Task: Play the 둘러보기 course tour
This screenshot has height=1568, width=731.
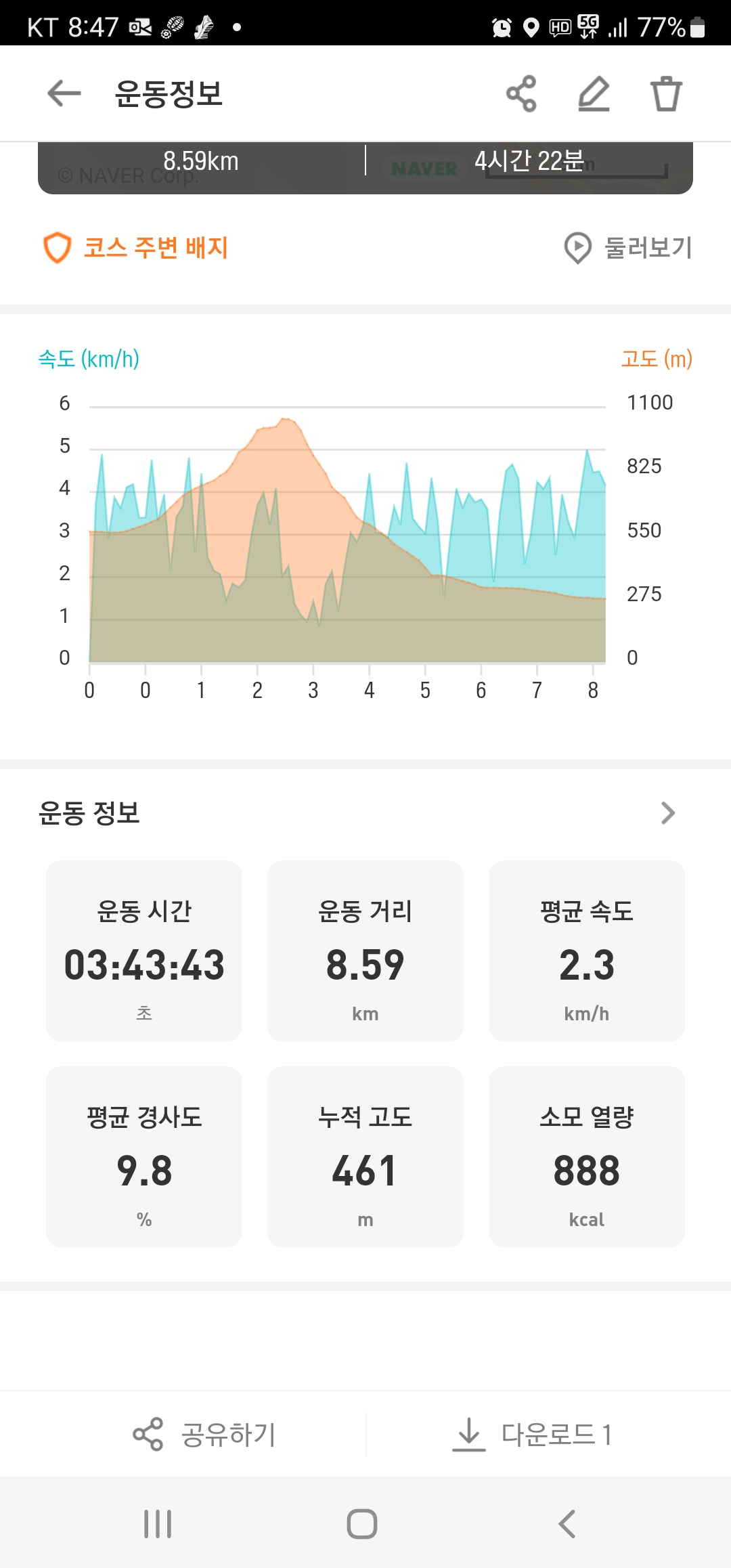Action: click(x=628, y=248)
